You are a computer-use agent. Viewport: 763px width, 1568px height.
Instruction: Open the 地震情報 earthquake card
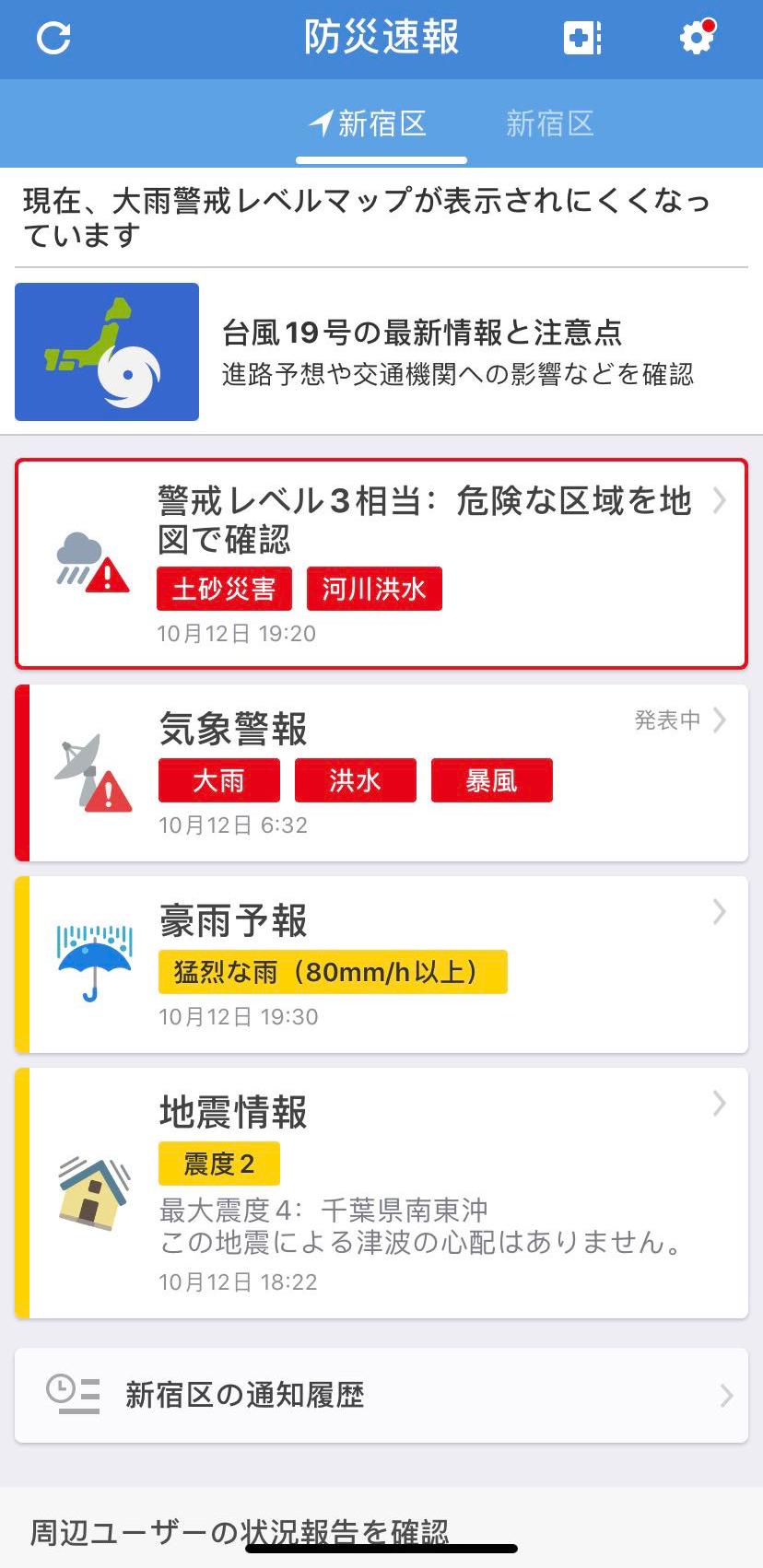(381, 1193)
